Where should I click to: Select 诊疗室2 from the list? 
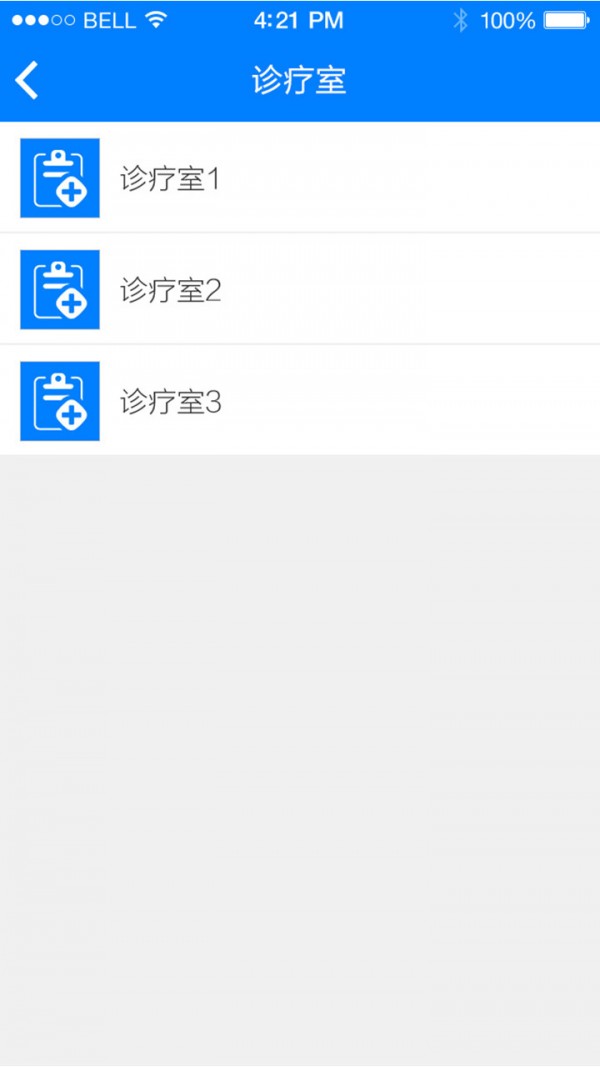click(300, 289)
